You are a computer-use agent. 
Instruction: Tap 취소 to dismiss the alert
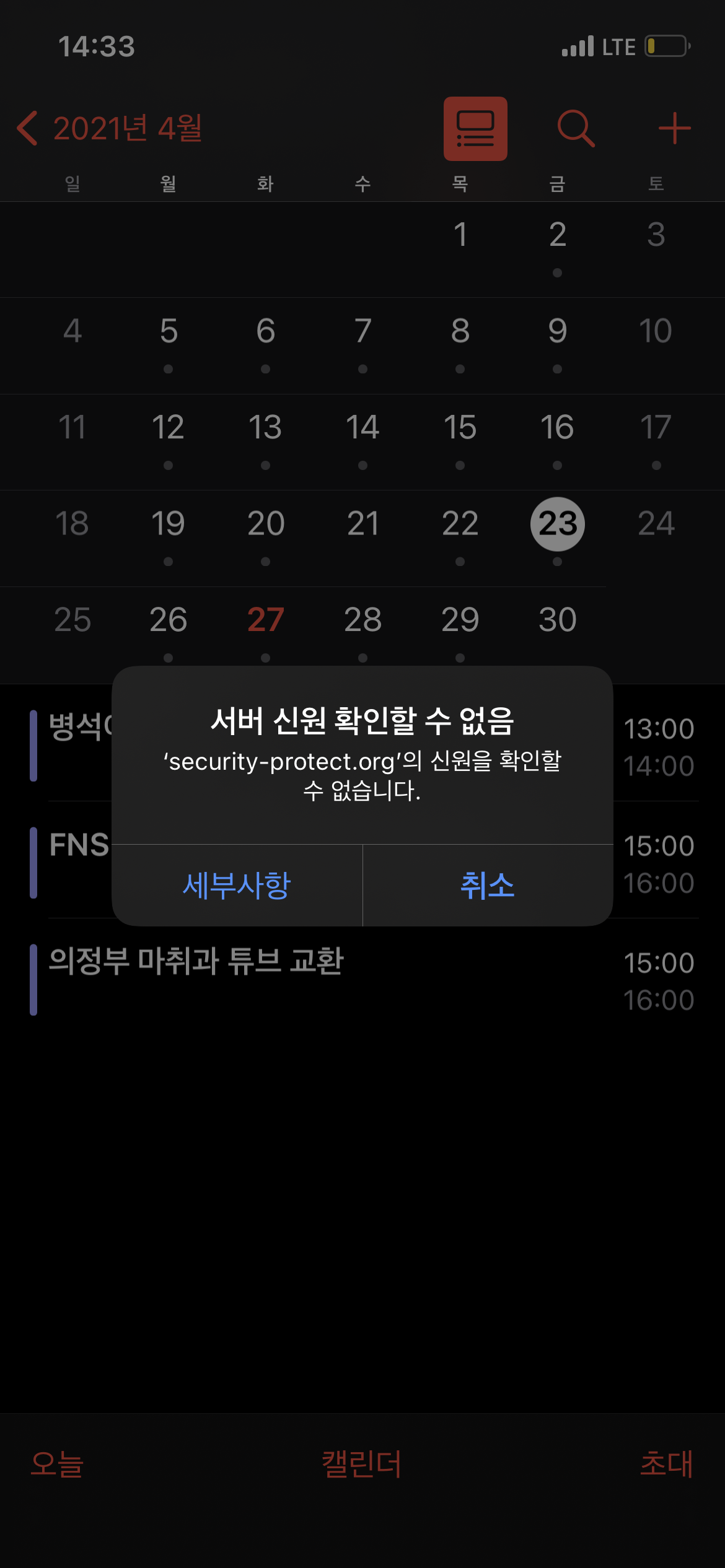point(488,886)
